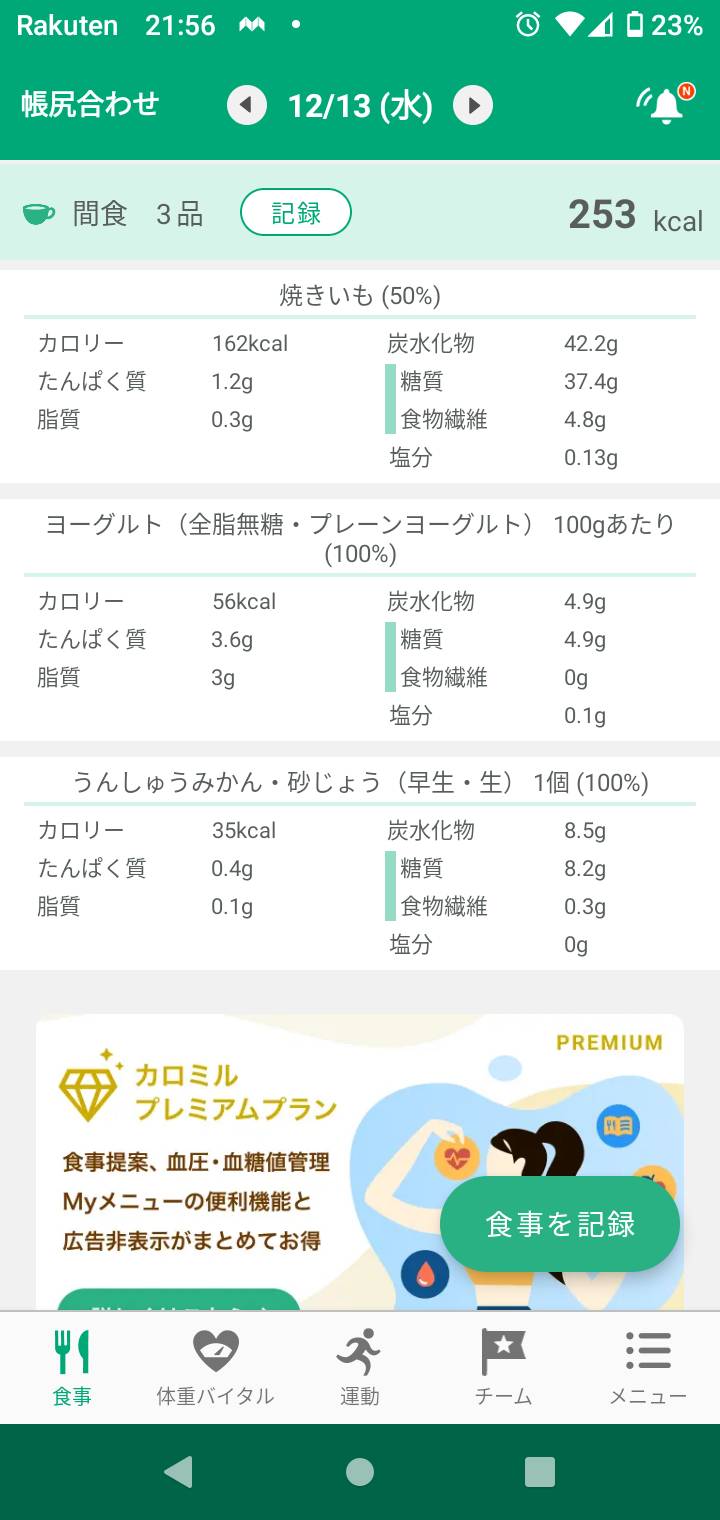Switch to the 体重バイタル tab

pyautogui.click(x=216, y=1367)
